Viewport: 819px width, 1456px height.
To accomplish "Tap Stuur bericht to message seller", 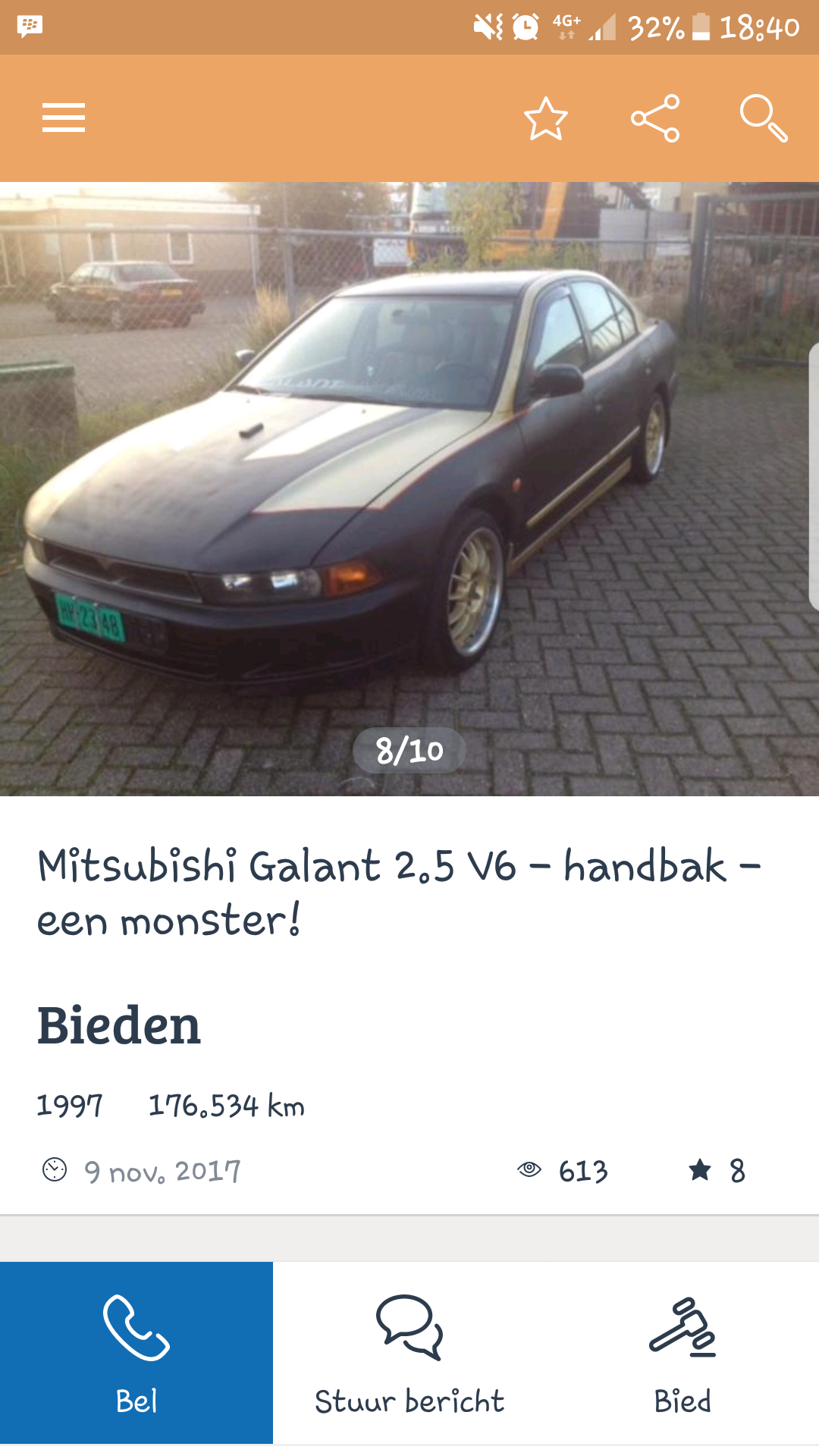I will click(409, 1352).
